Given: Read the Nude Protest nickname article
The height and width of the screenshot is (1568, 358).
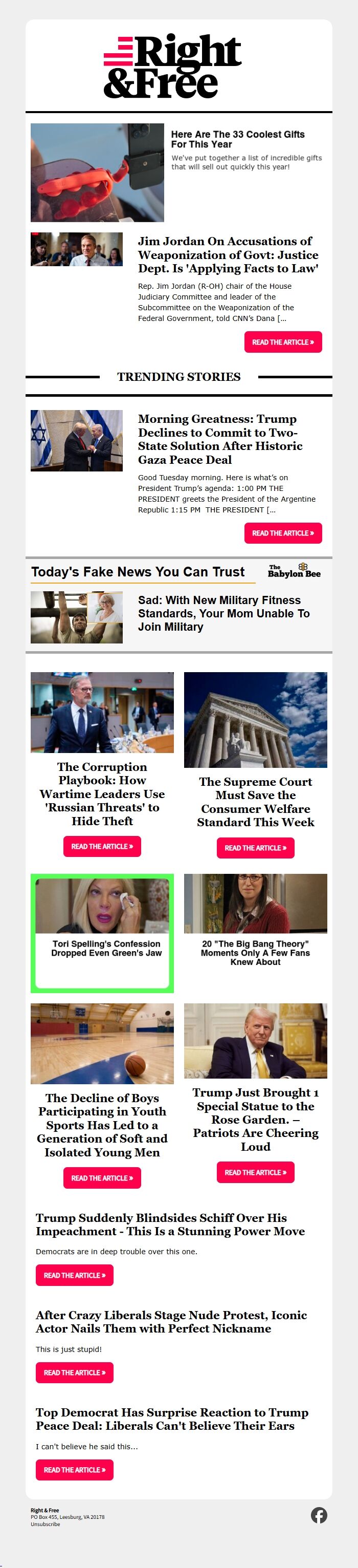Looking at the screenshot, I should pyautogui.click(x=74, y=1372).
